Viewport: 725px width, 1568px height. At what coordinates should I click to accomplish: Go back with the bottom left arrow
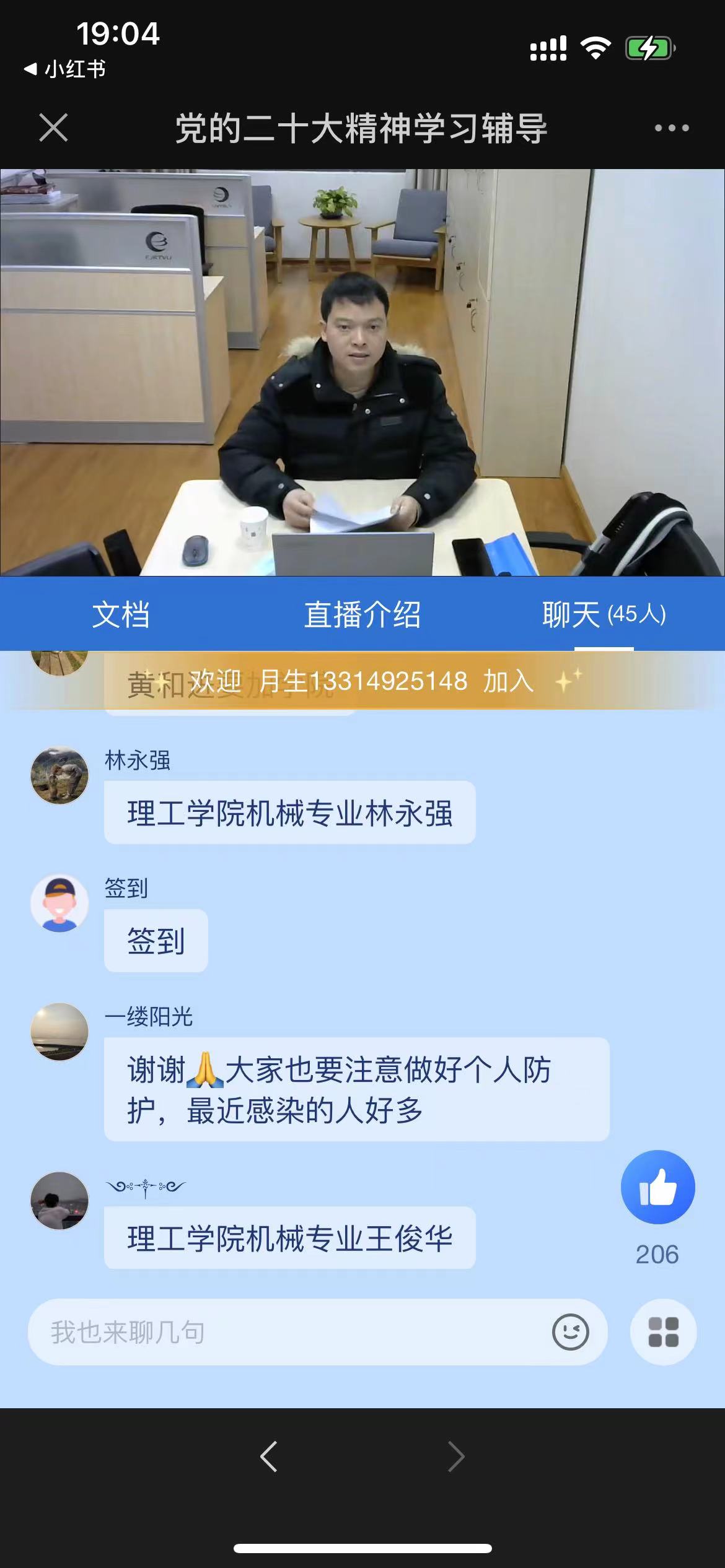point(269,1457)
